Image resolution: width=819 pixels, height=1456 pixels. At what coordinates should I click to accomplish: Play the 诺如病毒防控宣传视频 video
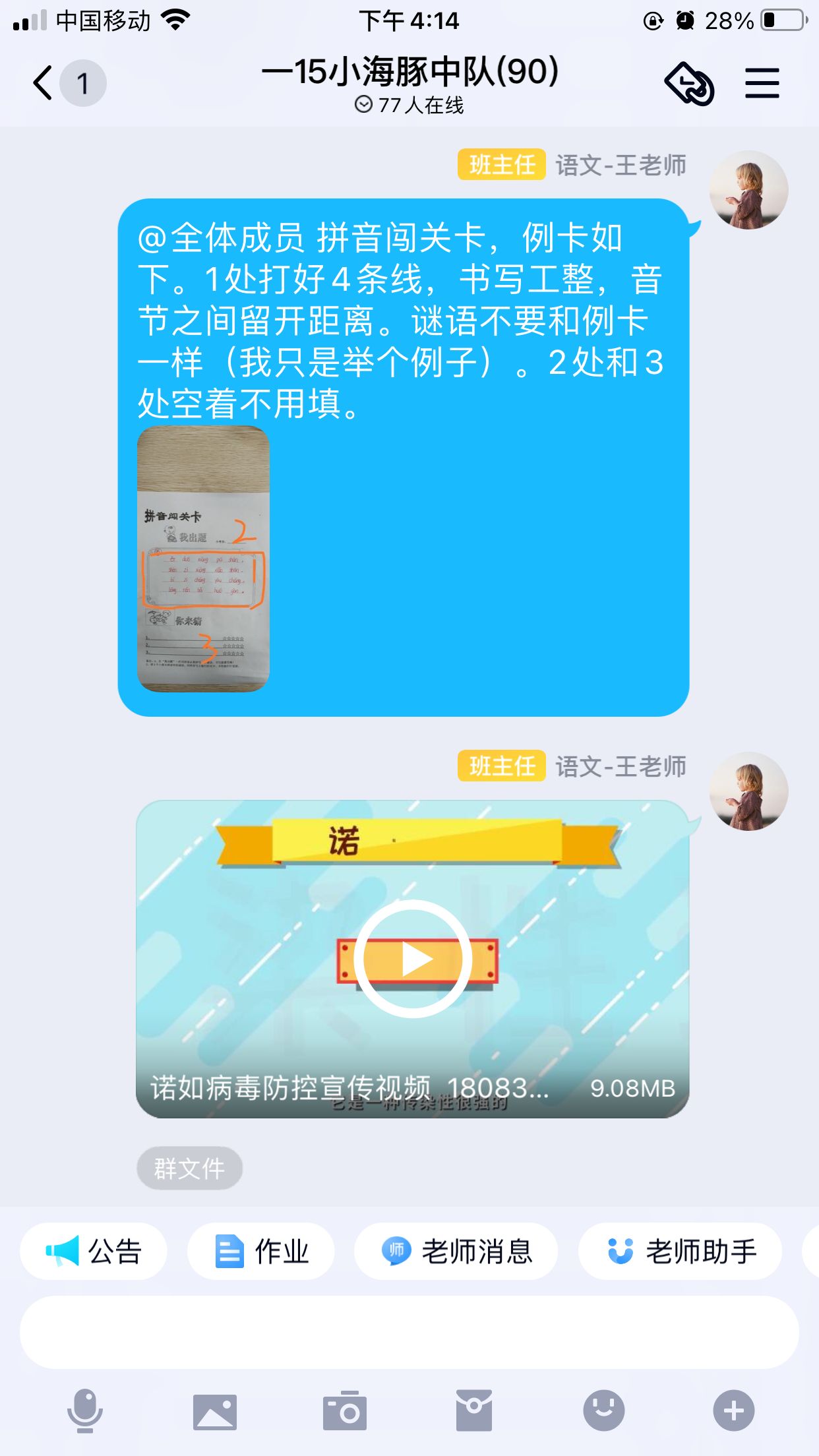click(x=413, y=958)
